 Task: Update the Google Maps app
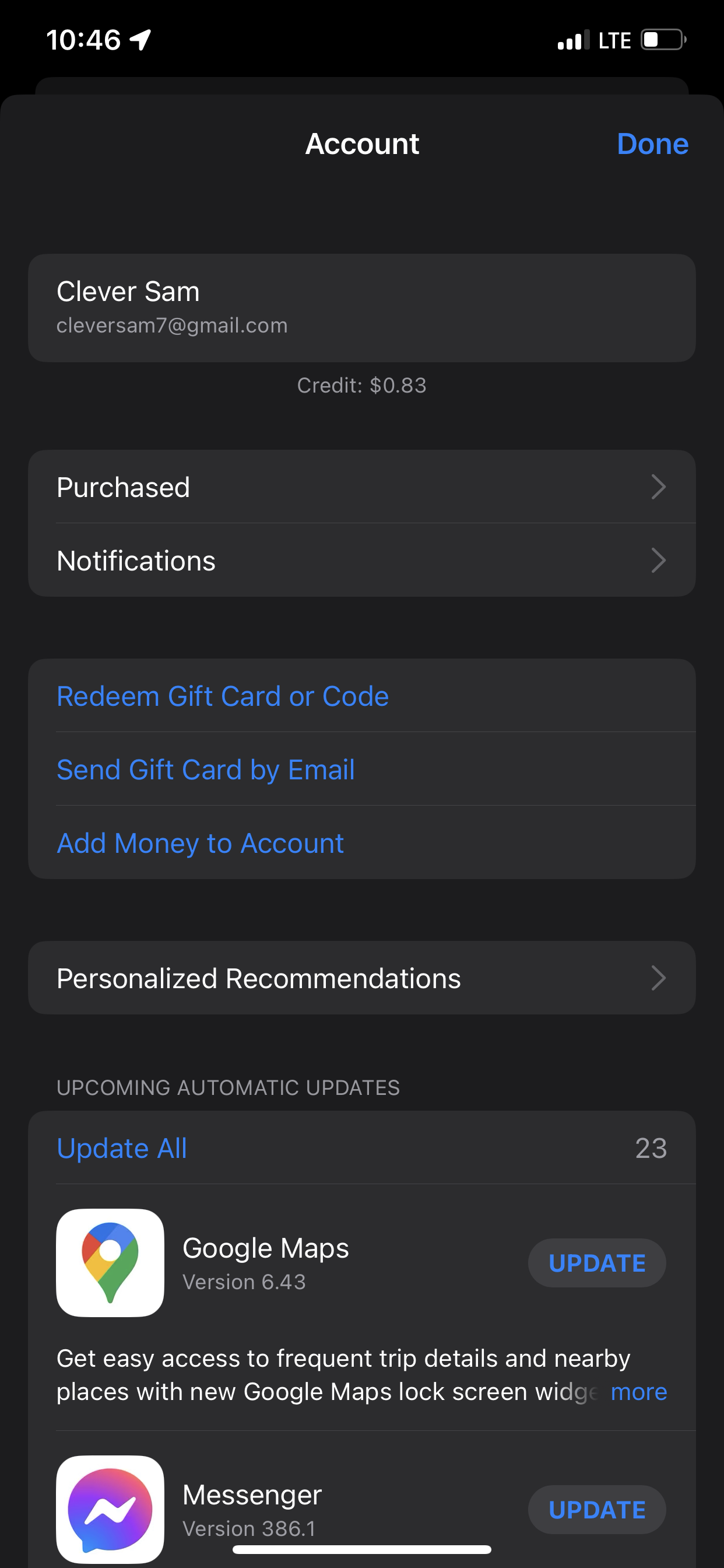pos(596,1263)
